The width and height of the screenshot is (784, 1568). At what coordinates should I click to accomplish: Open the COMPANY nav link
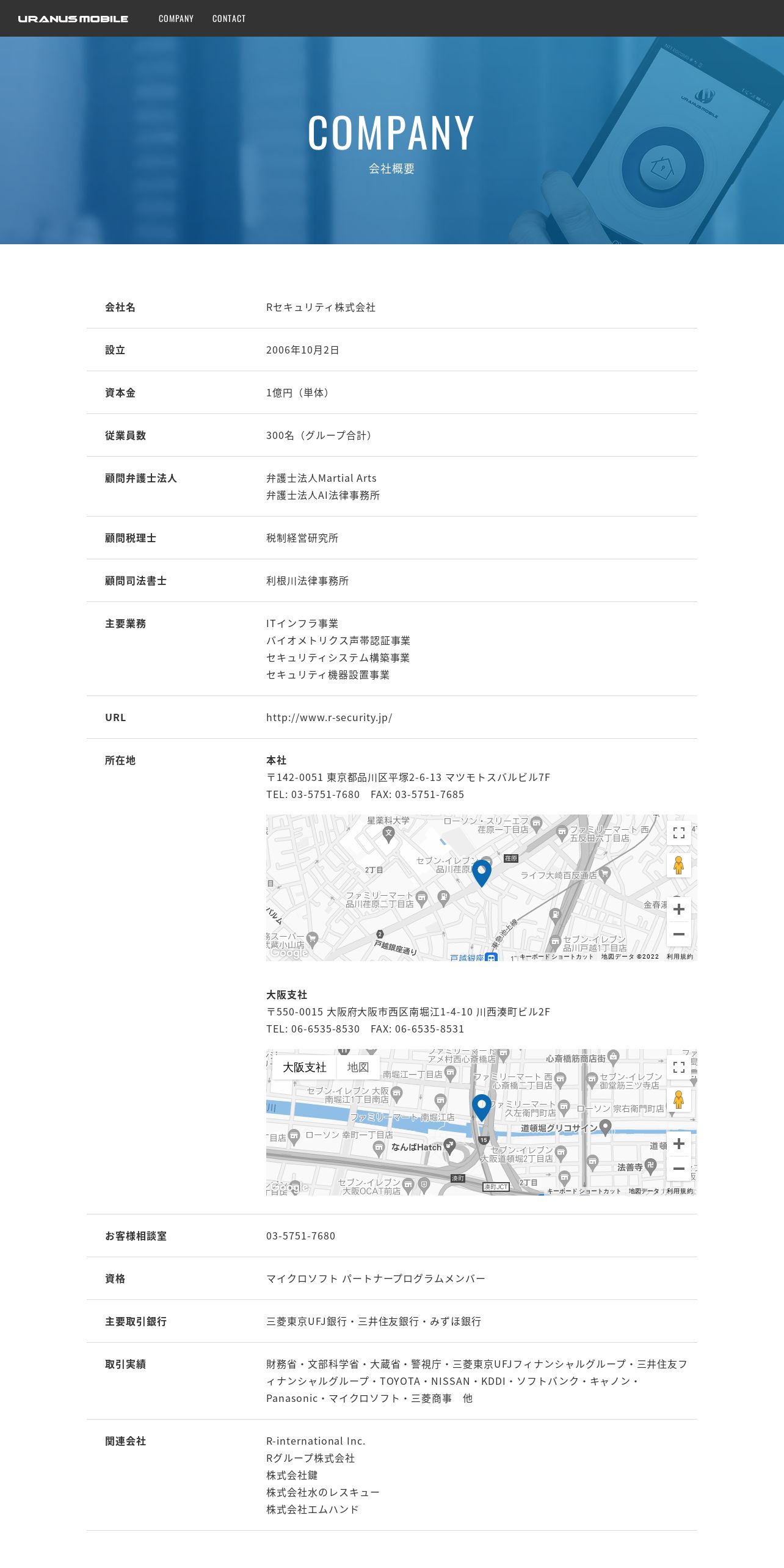[176, 18]
